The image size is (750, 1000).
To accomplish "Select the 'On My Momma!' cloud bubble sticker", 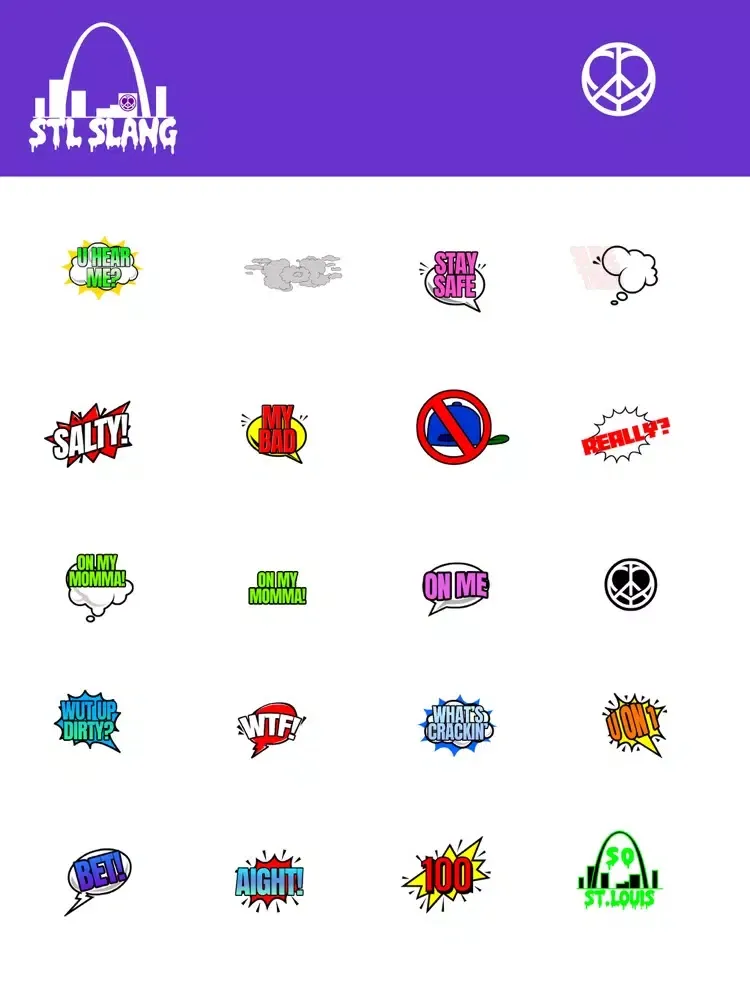I will 96,582.
